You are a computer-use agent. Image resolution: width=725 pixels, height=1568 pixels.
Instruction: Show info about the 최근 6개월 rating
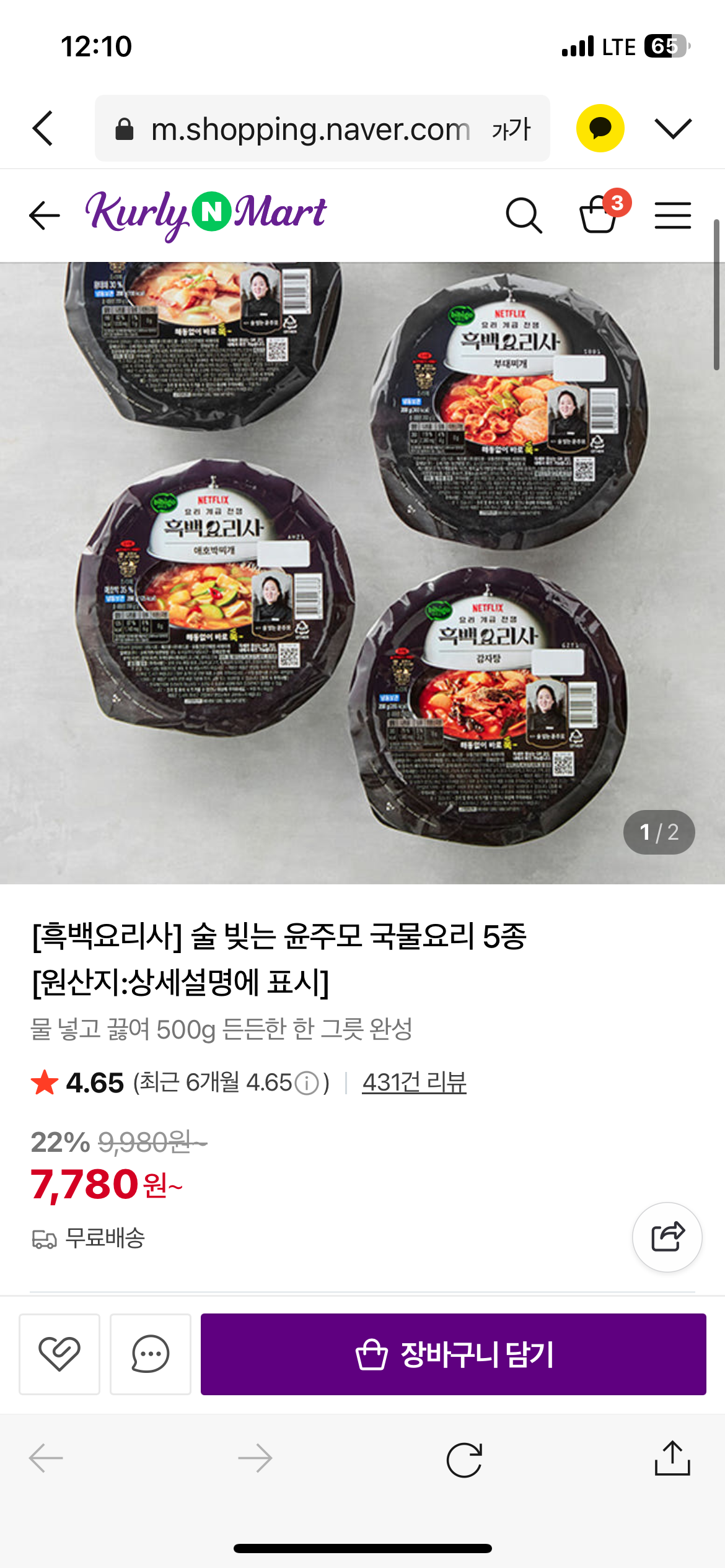[307, 1083]
